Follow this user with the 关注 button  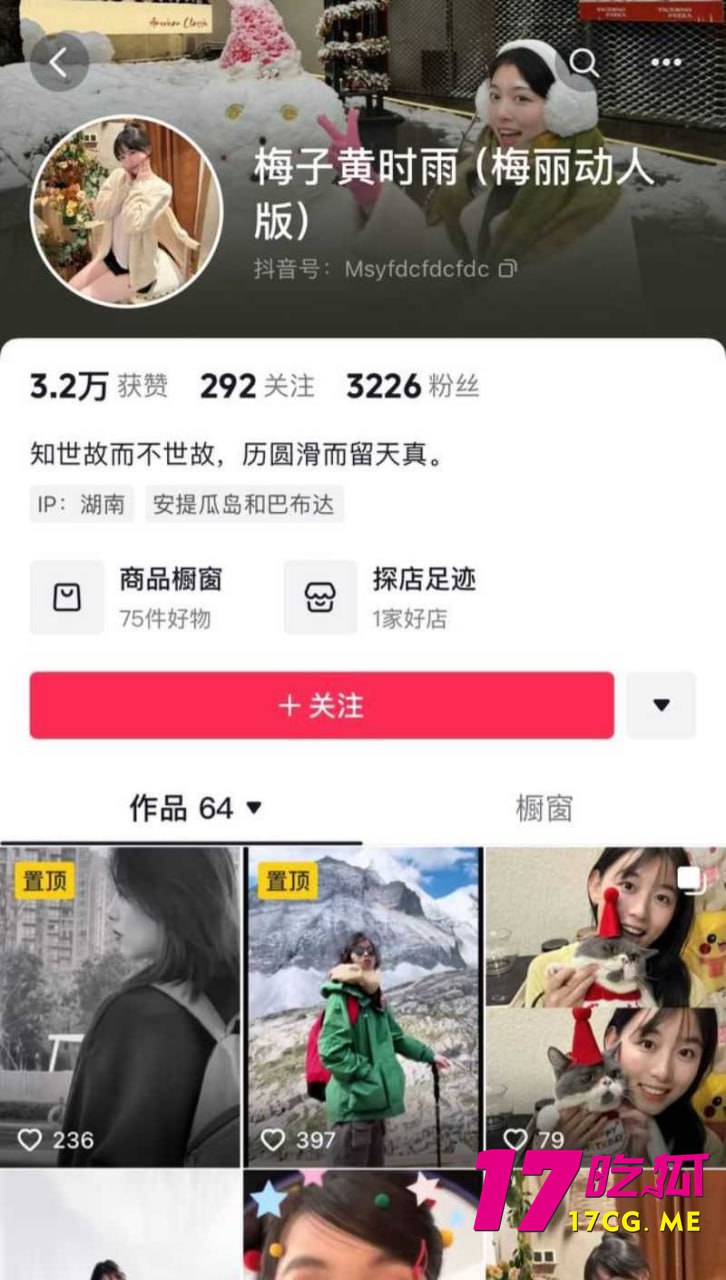[321, 705]
